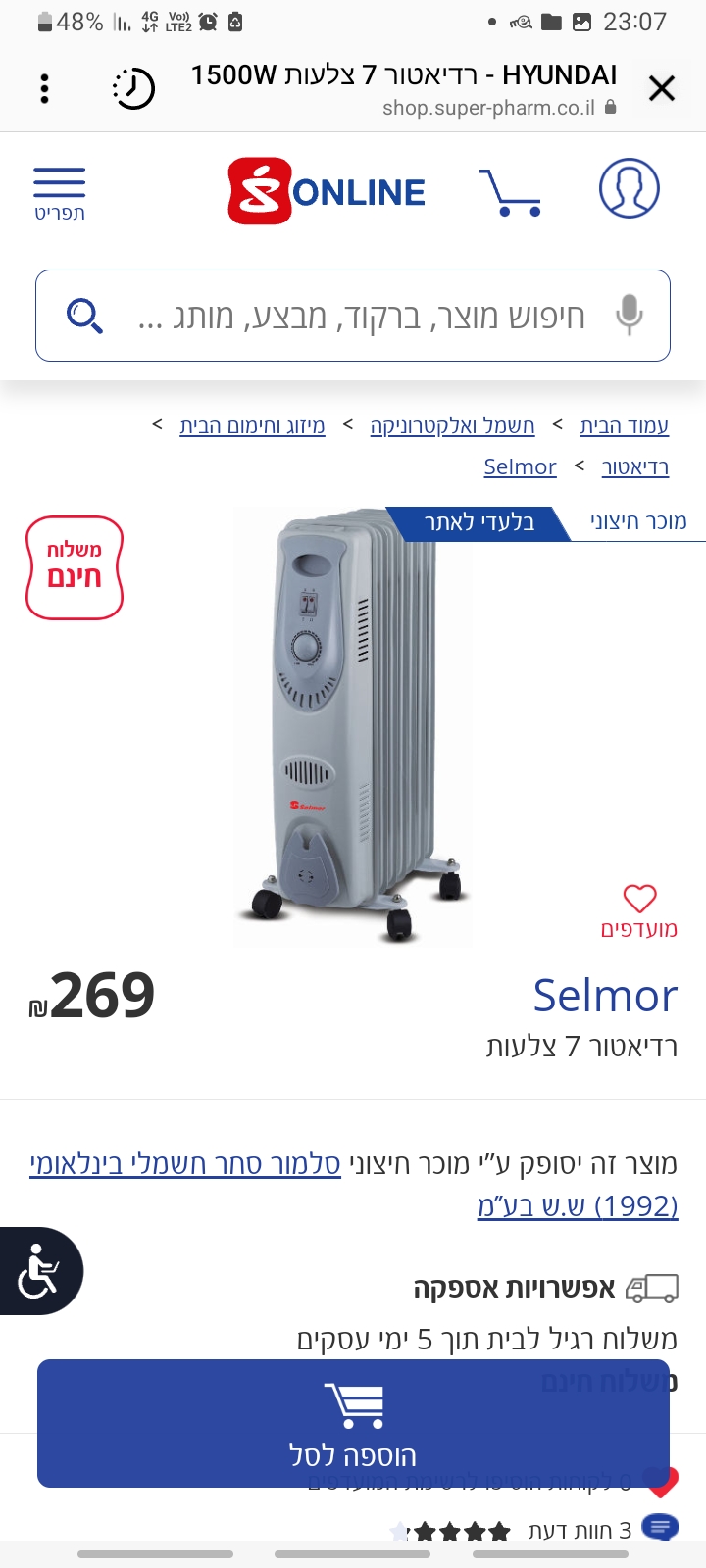Open the רדיאטור breadcrumb category

[x=634, y=466]
